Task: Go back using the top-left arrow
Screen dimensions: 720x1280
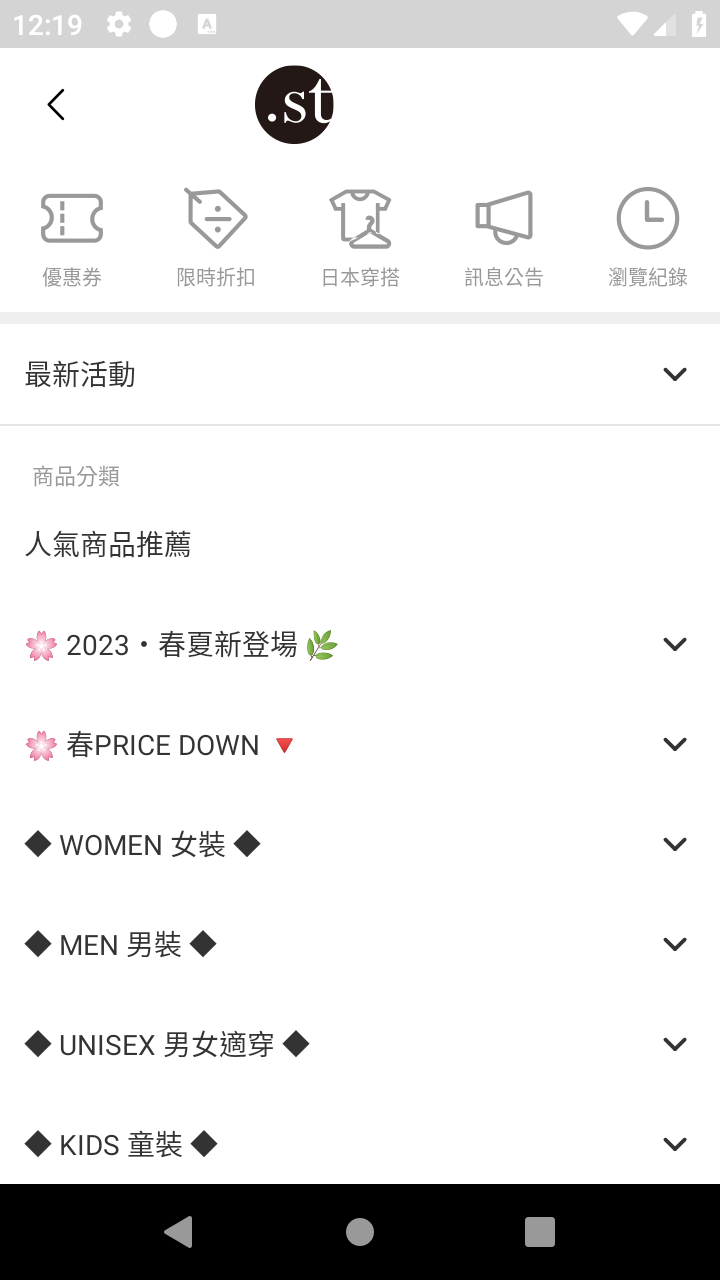Action: tap(56, 104)
